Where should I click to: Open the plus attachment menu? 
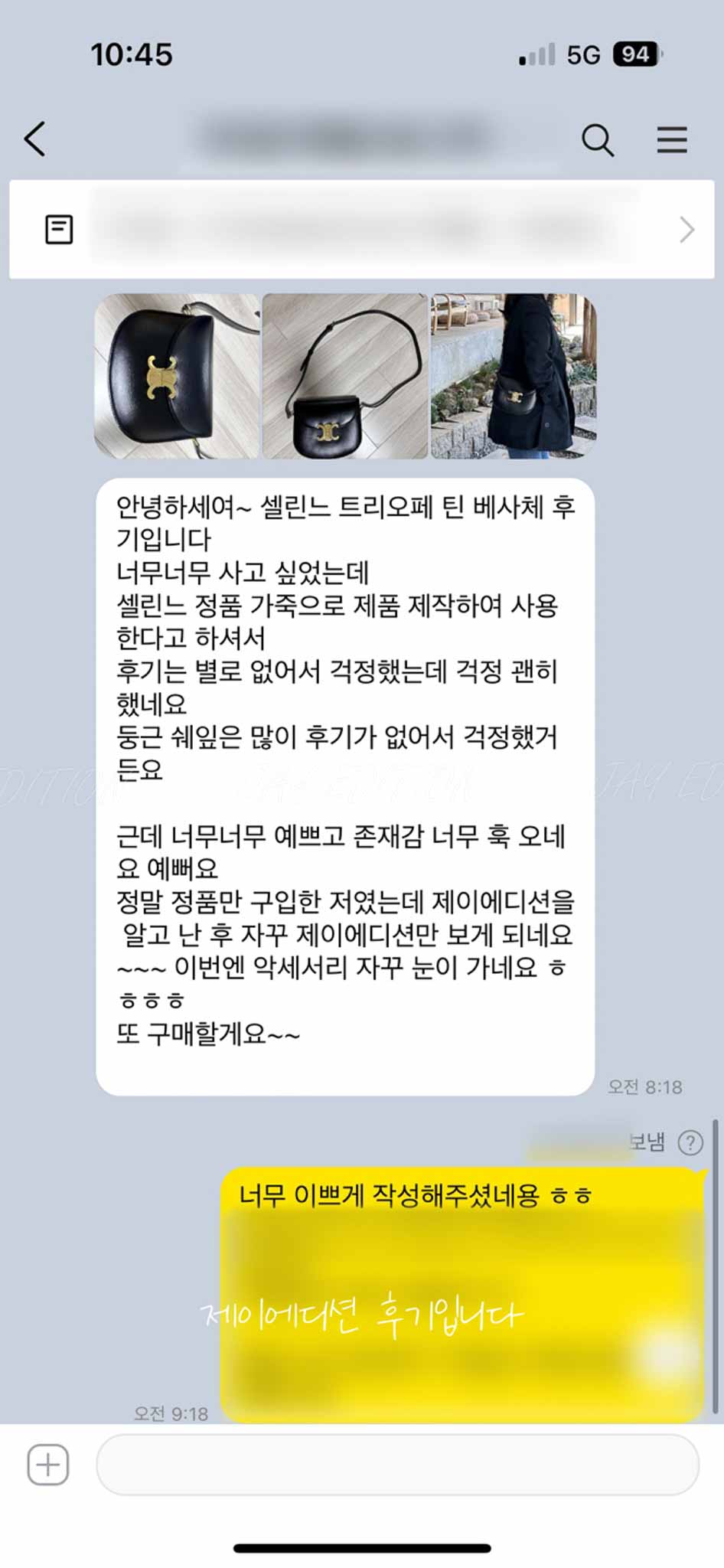(x=48, y=1465)
